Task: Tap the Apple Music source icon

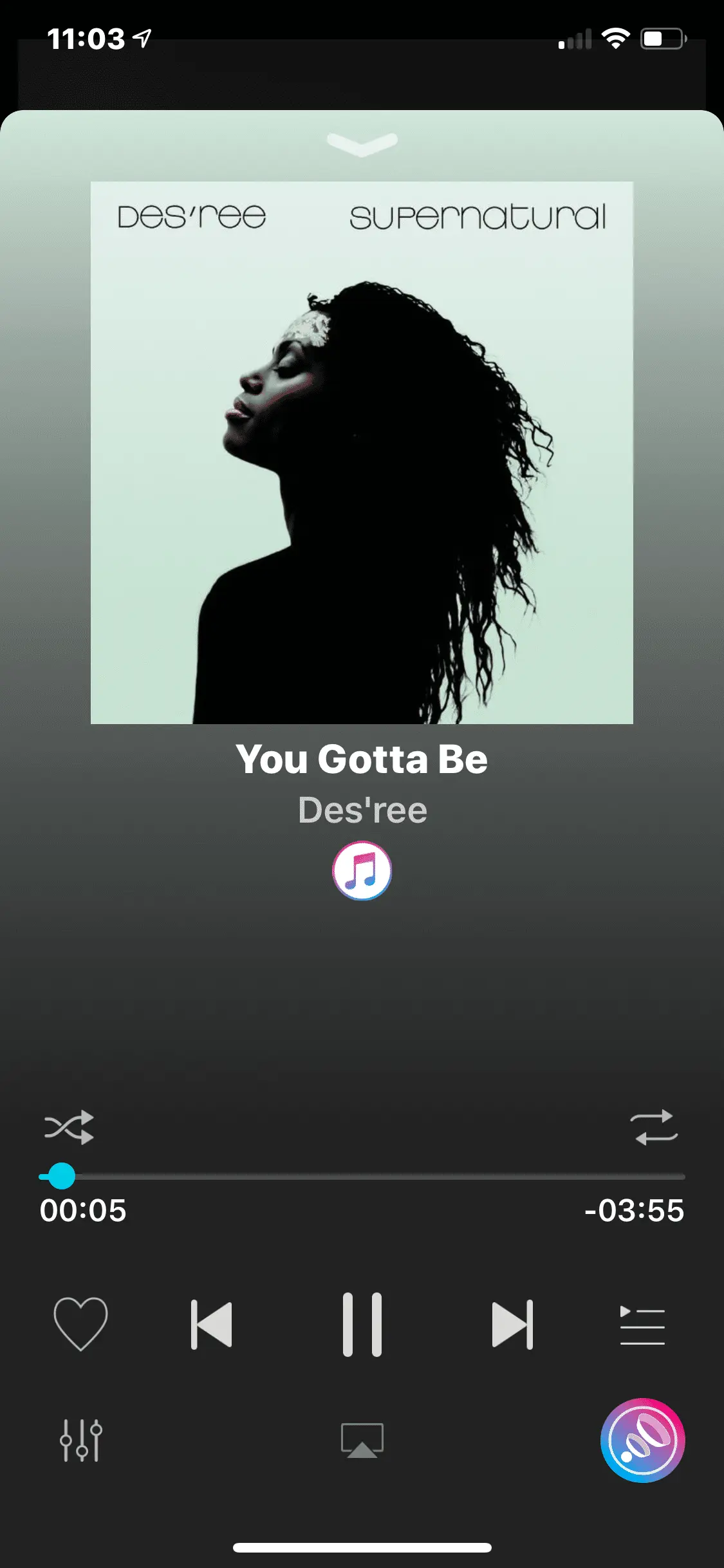Action: click(362, 870)
